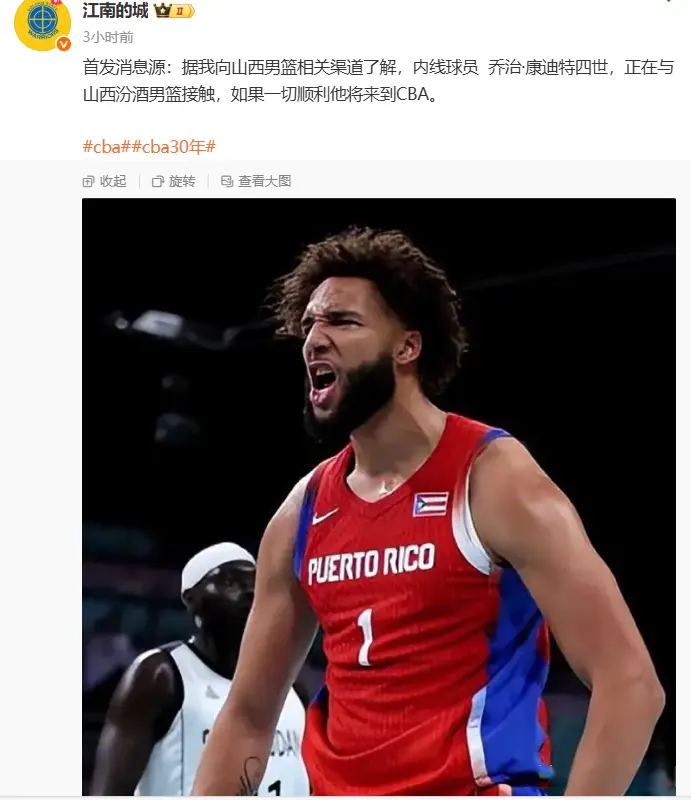Rotate the image with 旋转
Screen dimensions: 691x800
coord(173,181)
